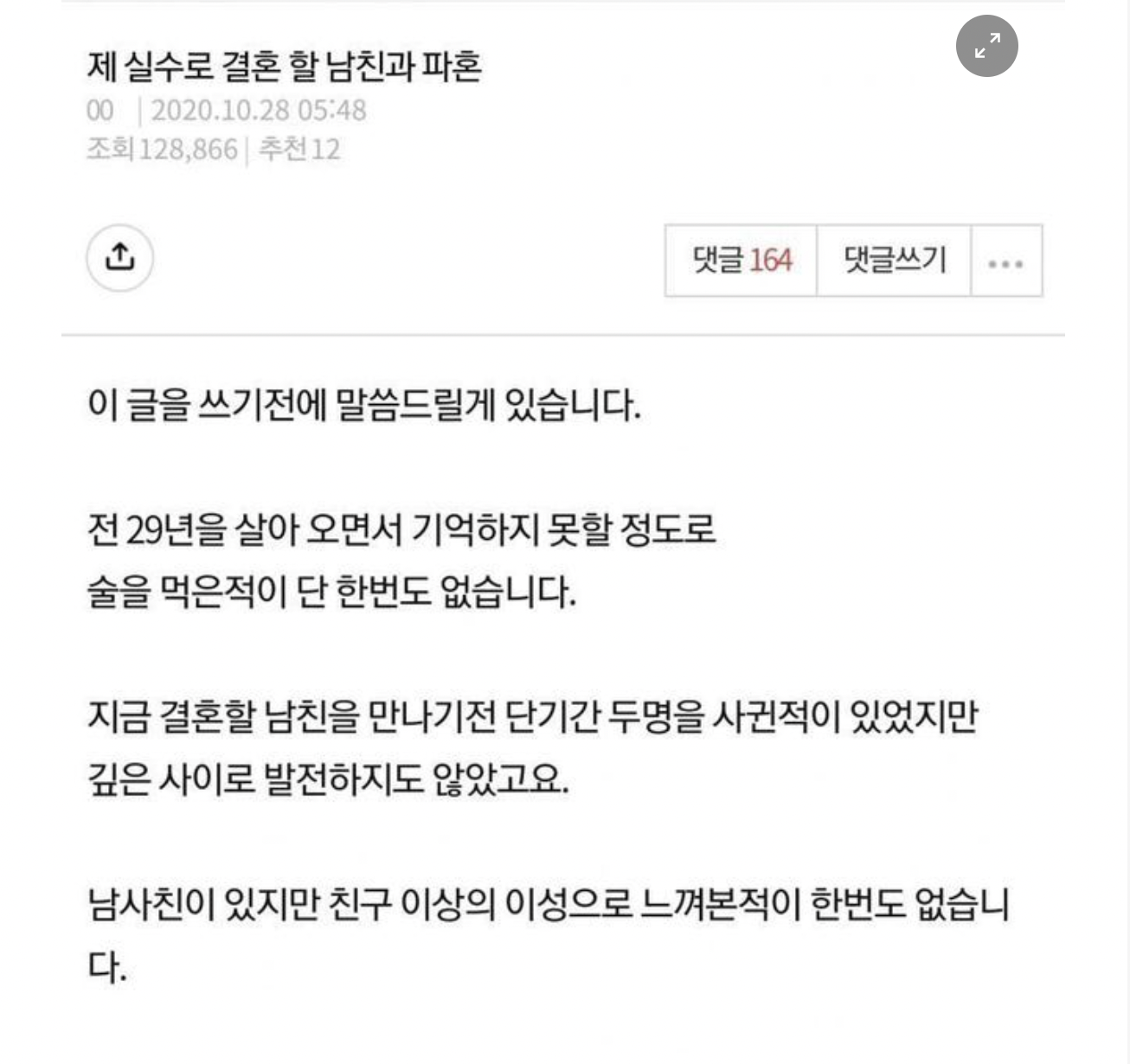
Task: Open the 164 comments (댓글 164)
Action: 742,260
